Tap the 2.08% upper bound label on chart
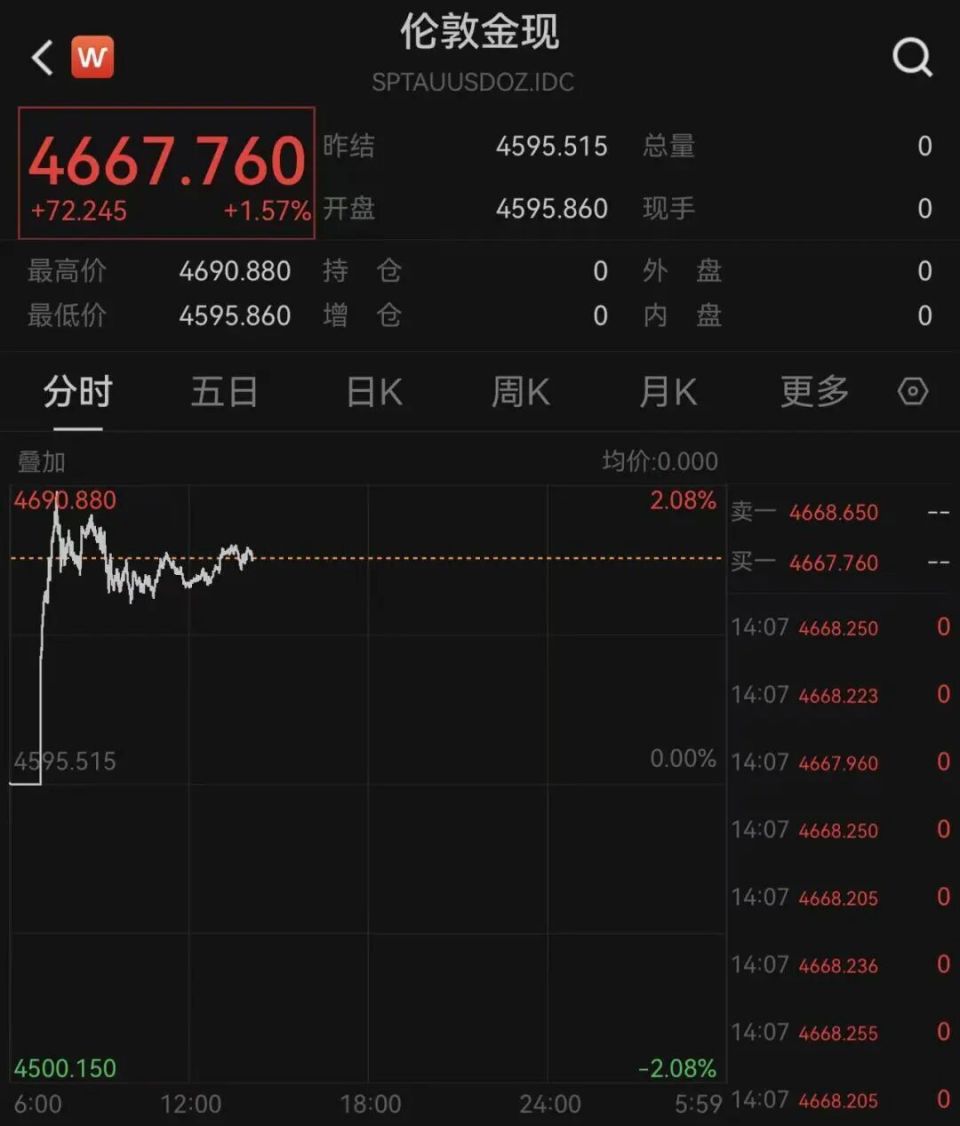 click(683, 501)
